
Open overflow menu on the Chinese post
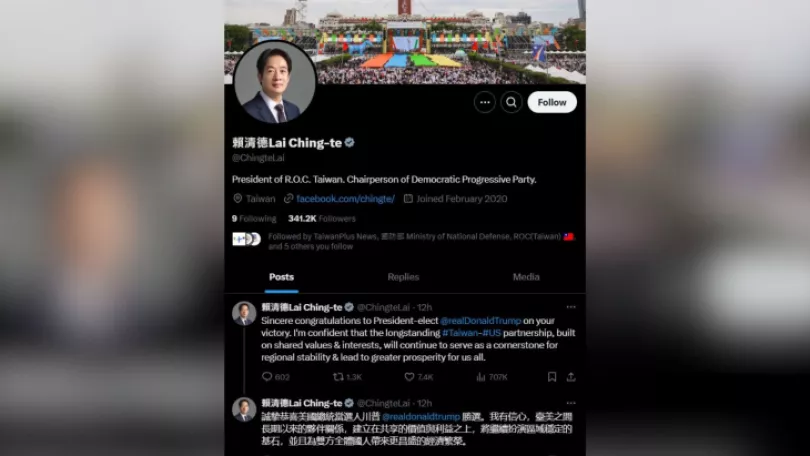(x=571, y=403)
